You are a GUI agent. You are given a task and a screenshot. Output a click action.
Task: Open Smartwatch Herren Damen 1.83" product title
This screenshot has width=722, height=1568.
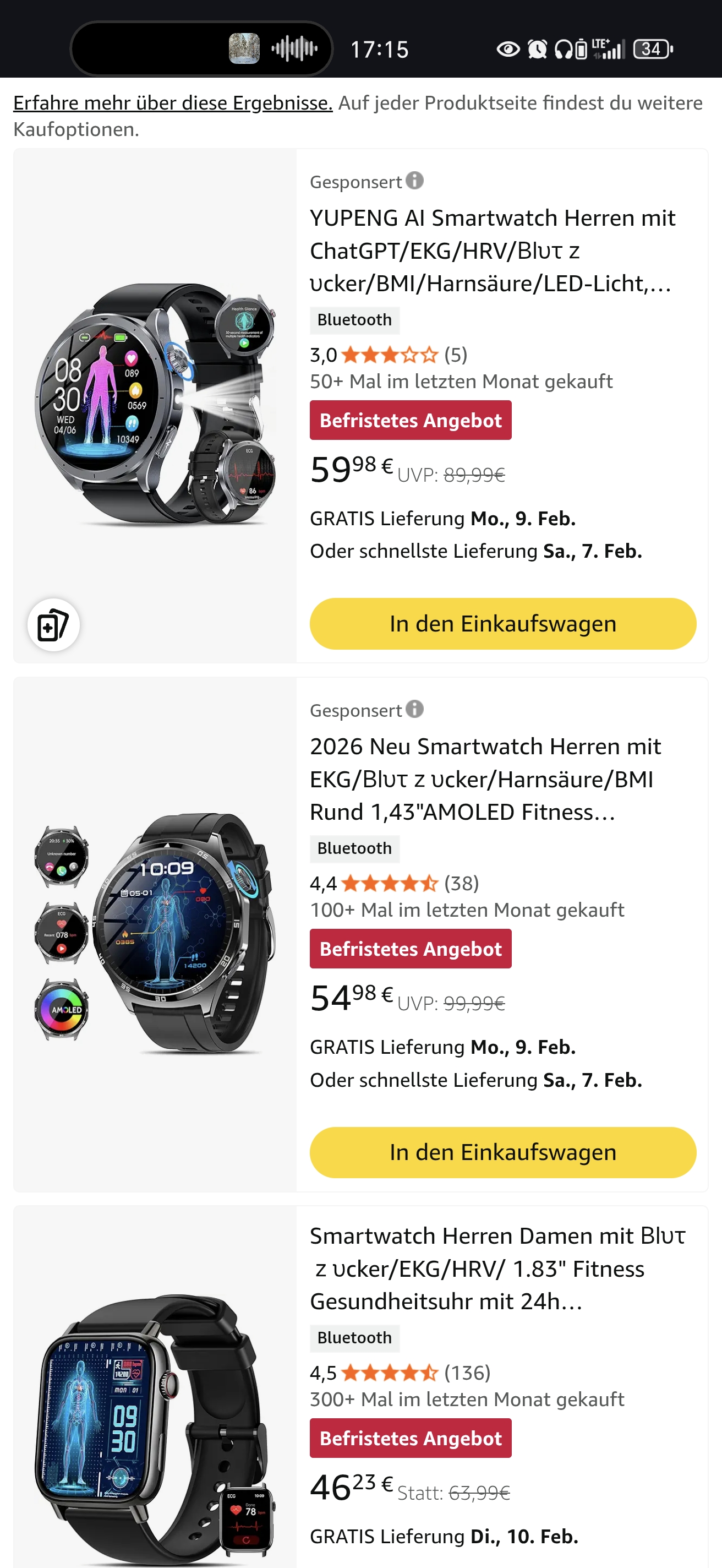[x=496, y=1268]
